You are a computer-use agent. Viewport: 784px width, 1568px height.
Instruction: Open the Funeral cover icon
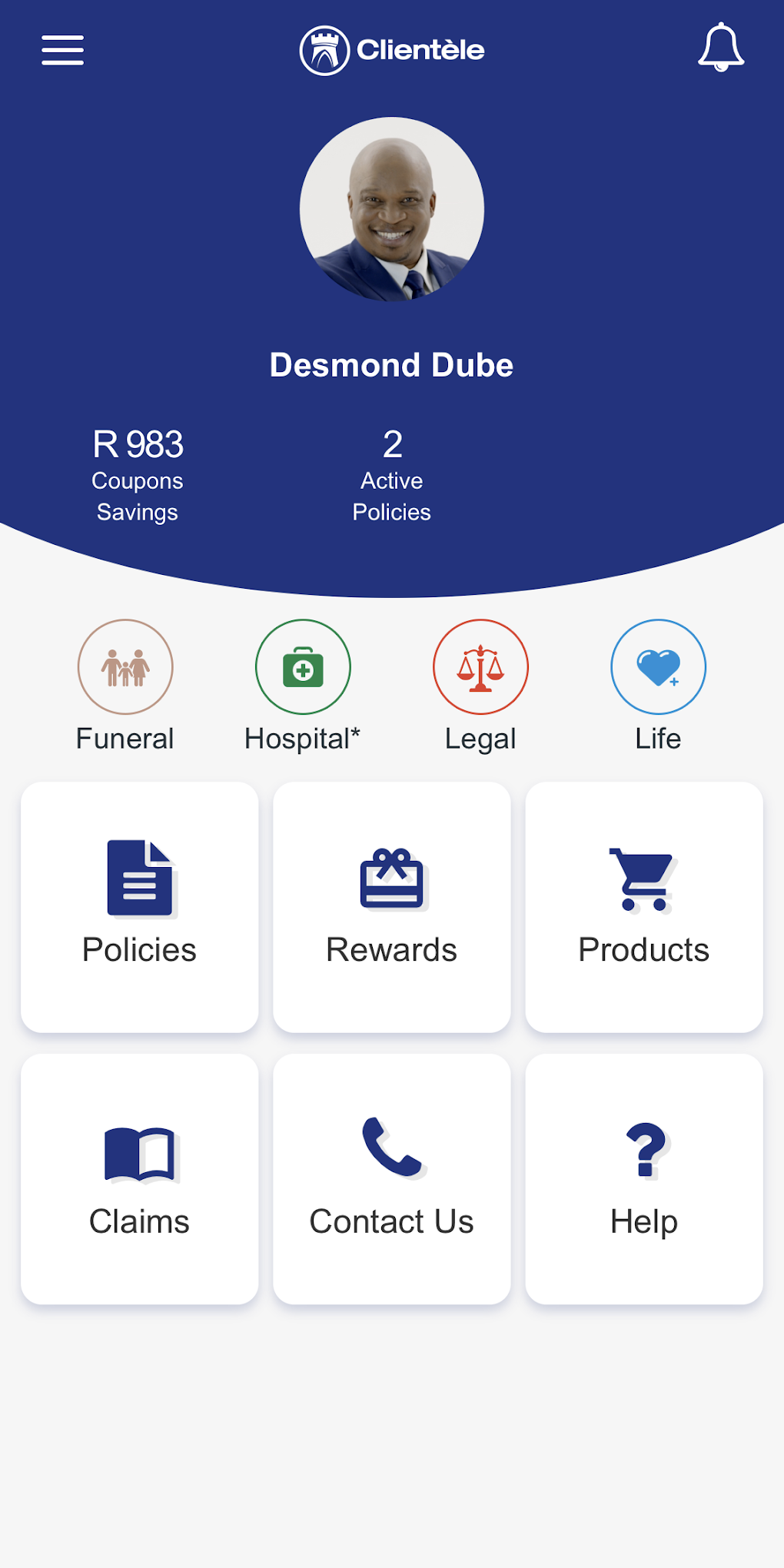pyautogui.click(x=125, y=667)
